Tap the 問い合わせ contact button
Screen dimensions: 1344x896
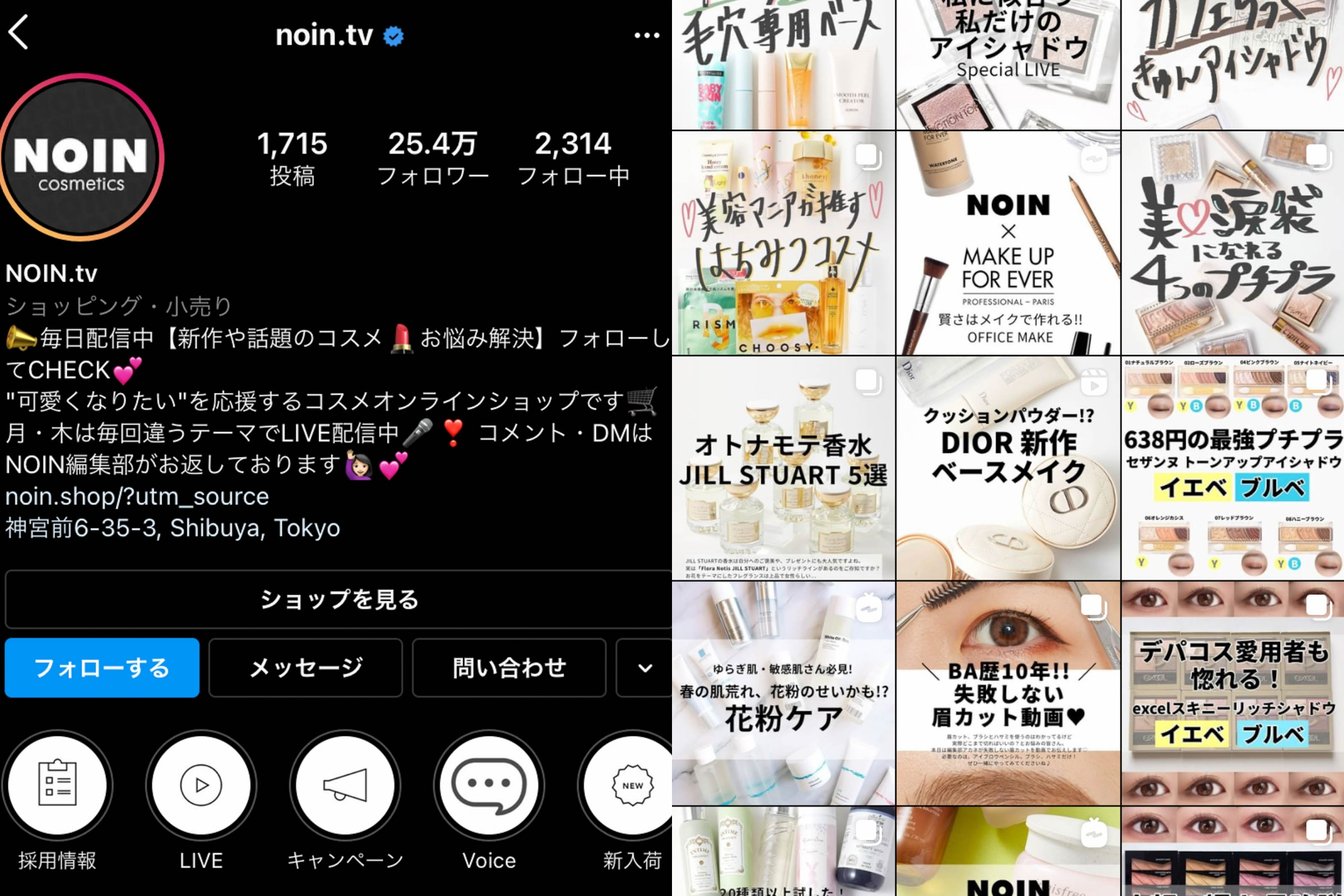coord(509,668)
